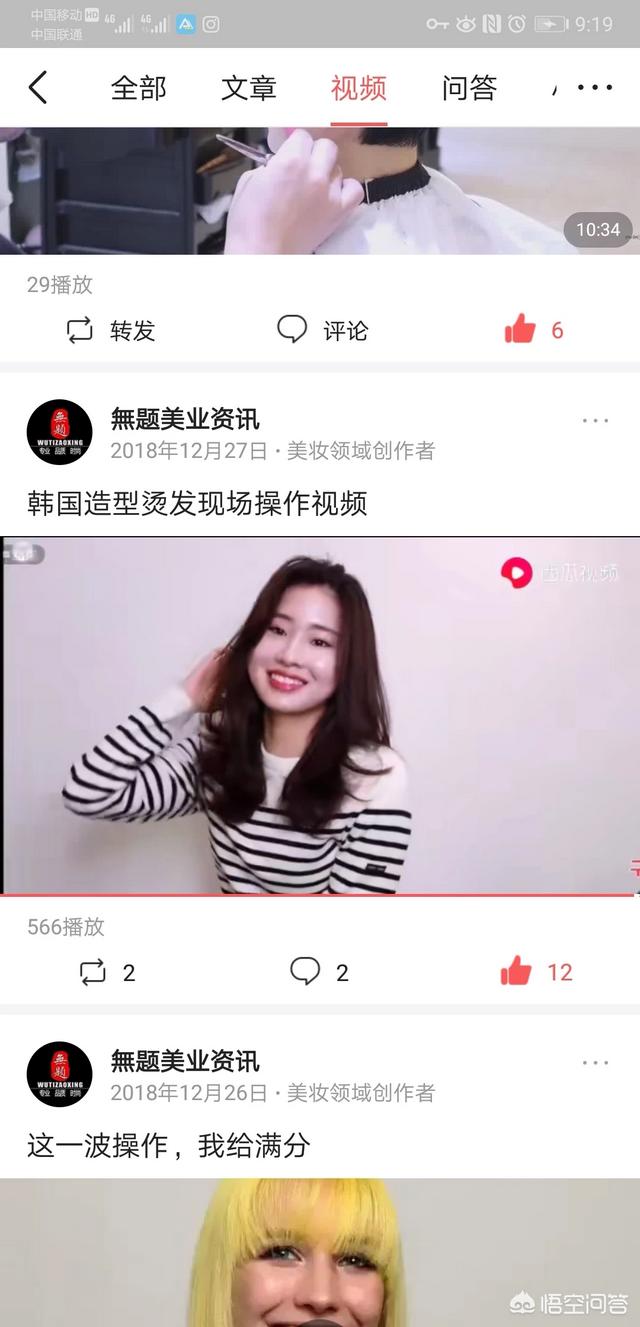Play the haircut video lasting 10:34
The image size is (640, 1327).
click(x=320, y=190)
